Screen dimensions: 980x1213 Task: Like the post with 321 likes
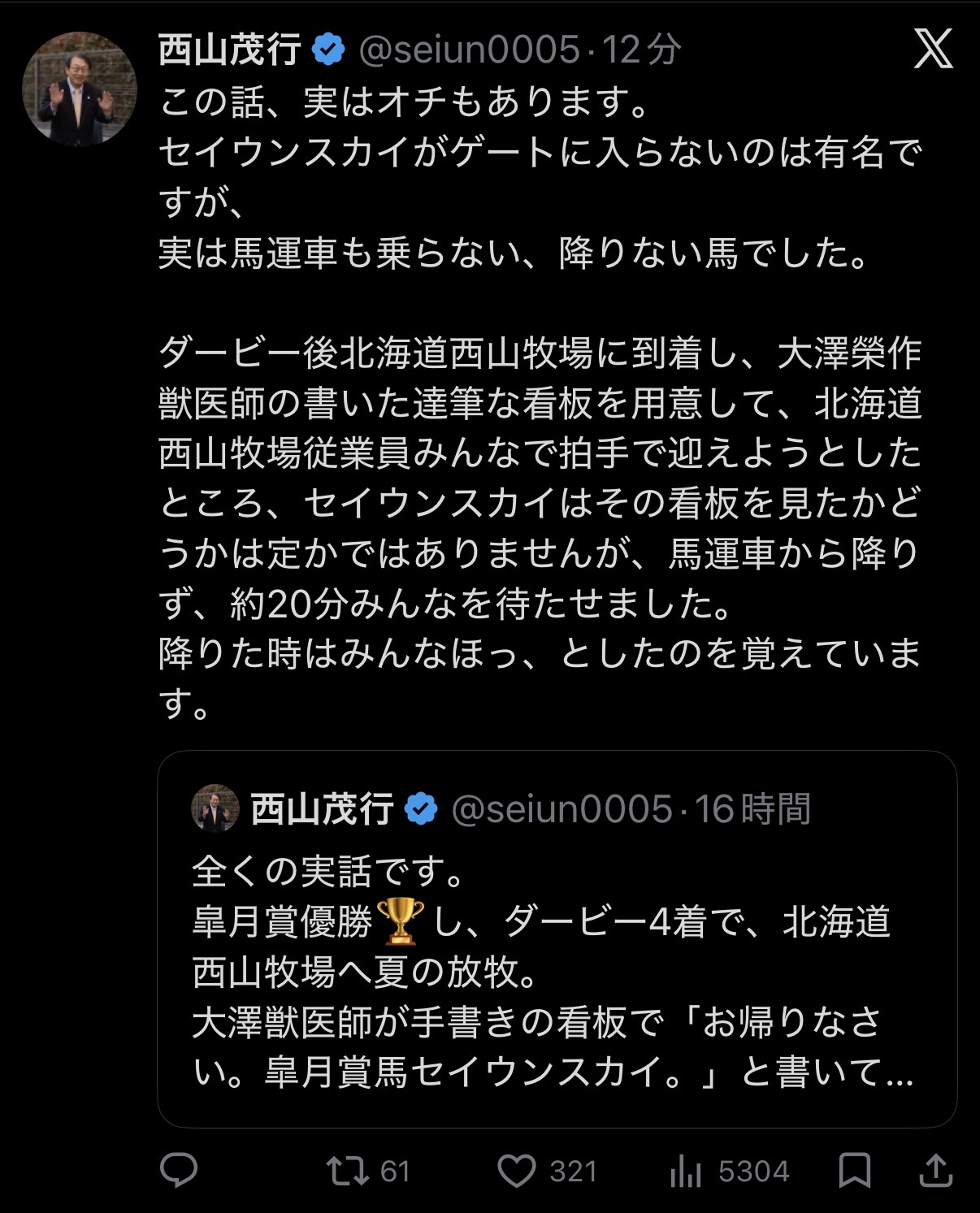click(x=517, y=1171)
